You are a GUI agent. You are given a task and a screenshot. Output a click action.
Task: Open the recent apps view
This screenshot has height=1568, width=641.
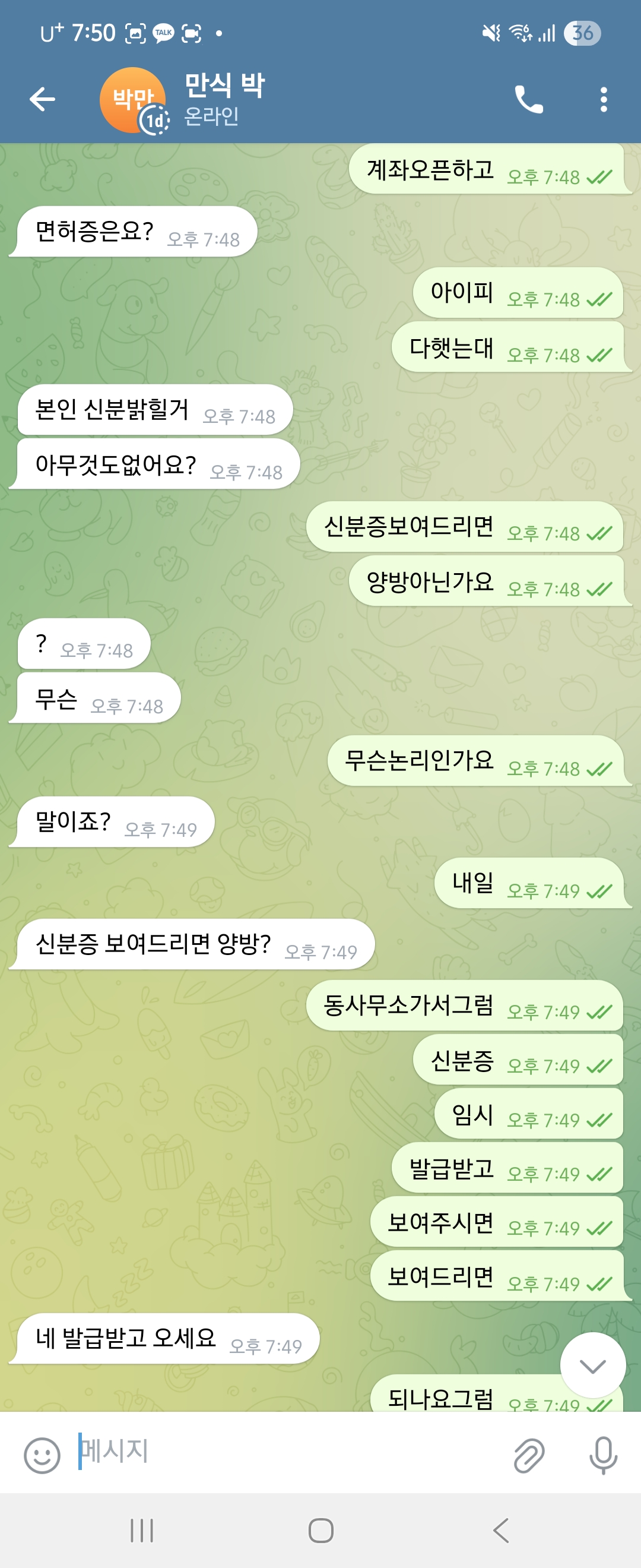[x=142, y=1530]
